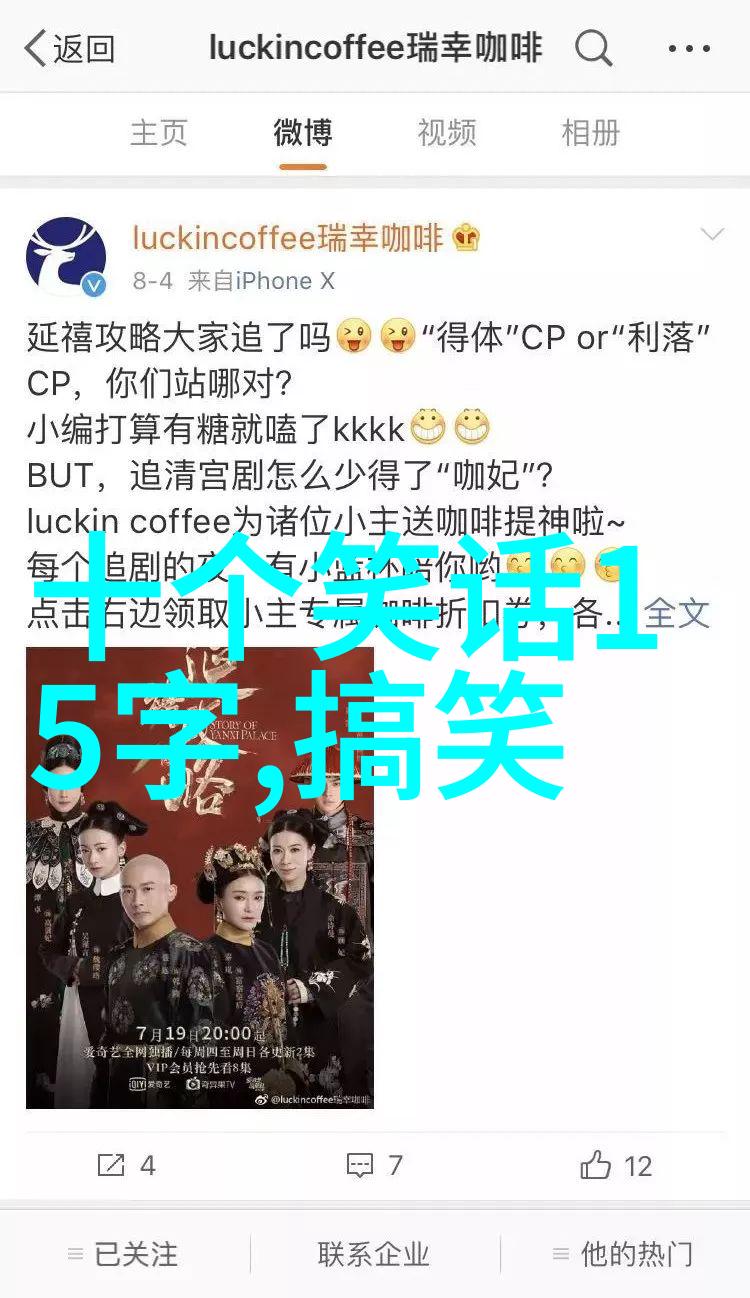Open the 相册 tab
The height and width of the screenshot is (1298, 750).
(590, 133)
